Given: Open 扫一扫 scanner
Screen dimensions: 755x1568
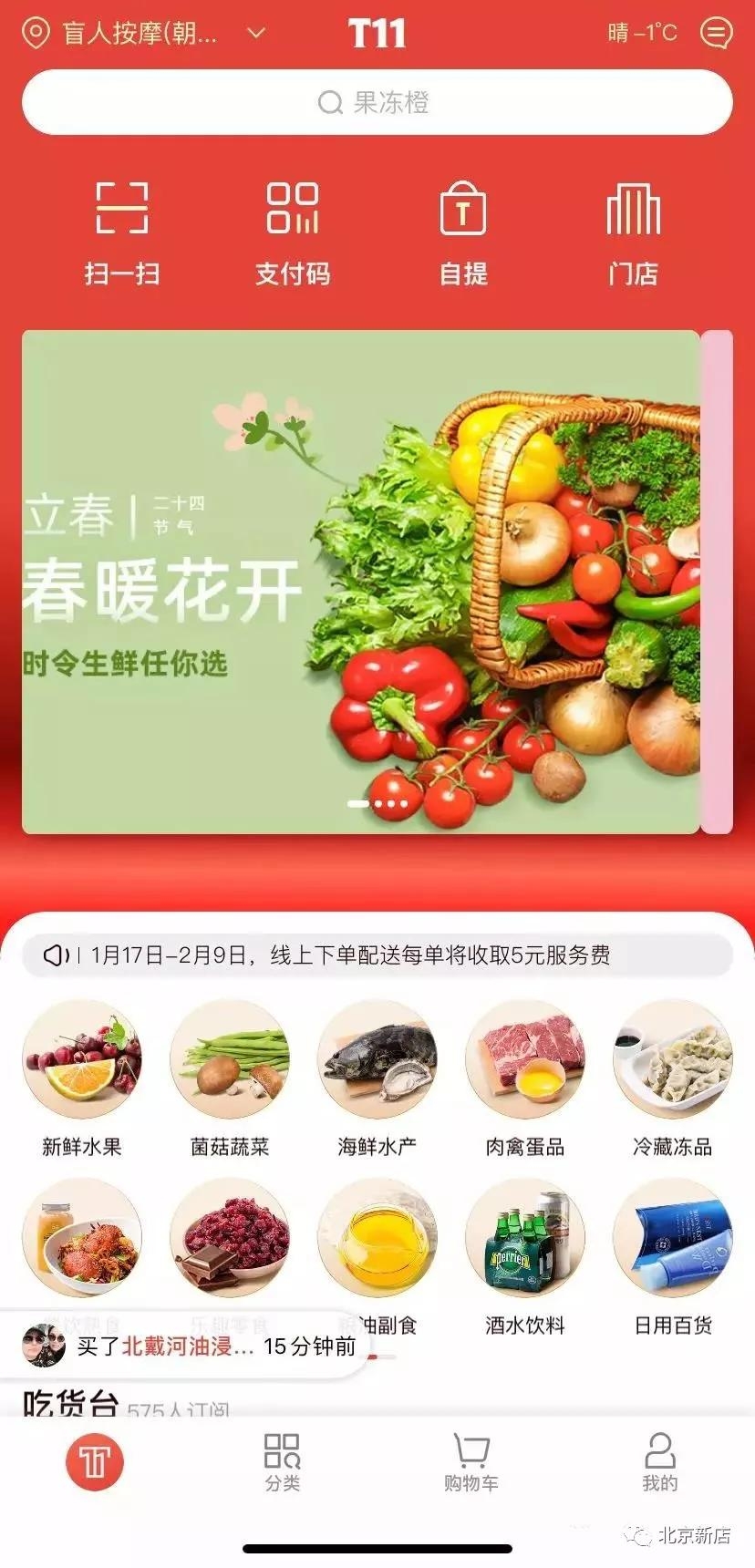Looking at the screenshot, I should click(122, 233).
